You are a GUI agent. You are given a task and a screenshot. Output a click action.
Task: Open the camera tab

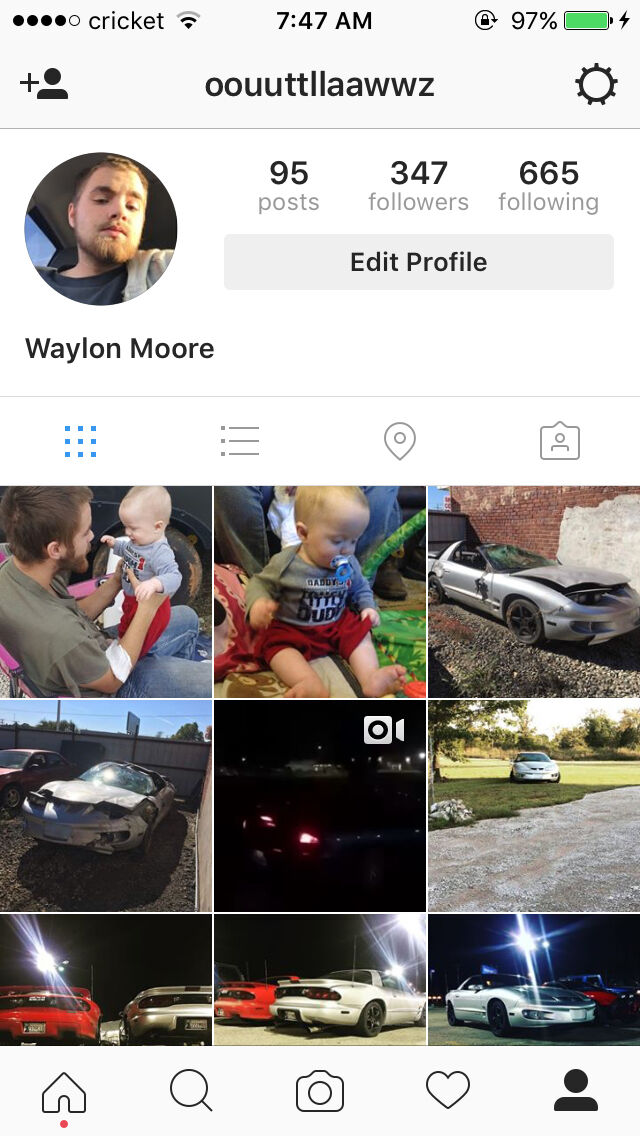point(320,1090)
